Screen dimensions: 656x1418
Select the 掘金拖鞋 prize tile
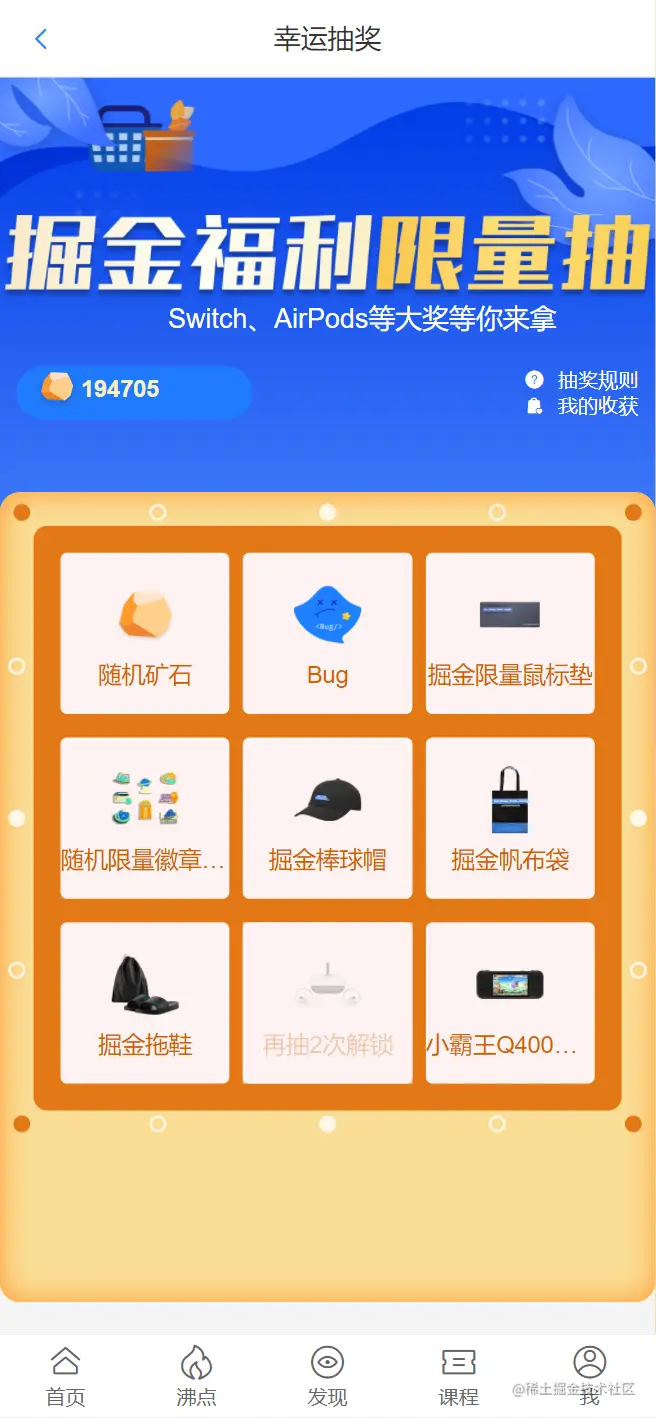point(145,1003)
